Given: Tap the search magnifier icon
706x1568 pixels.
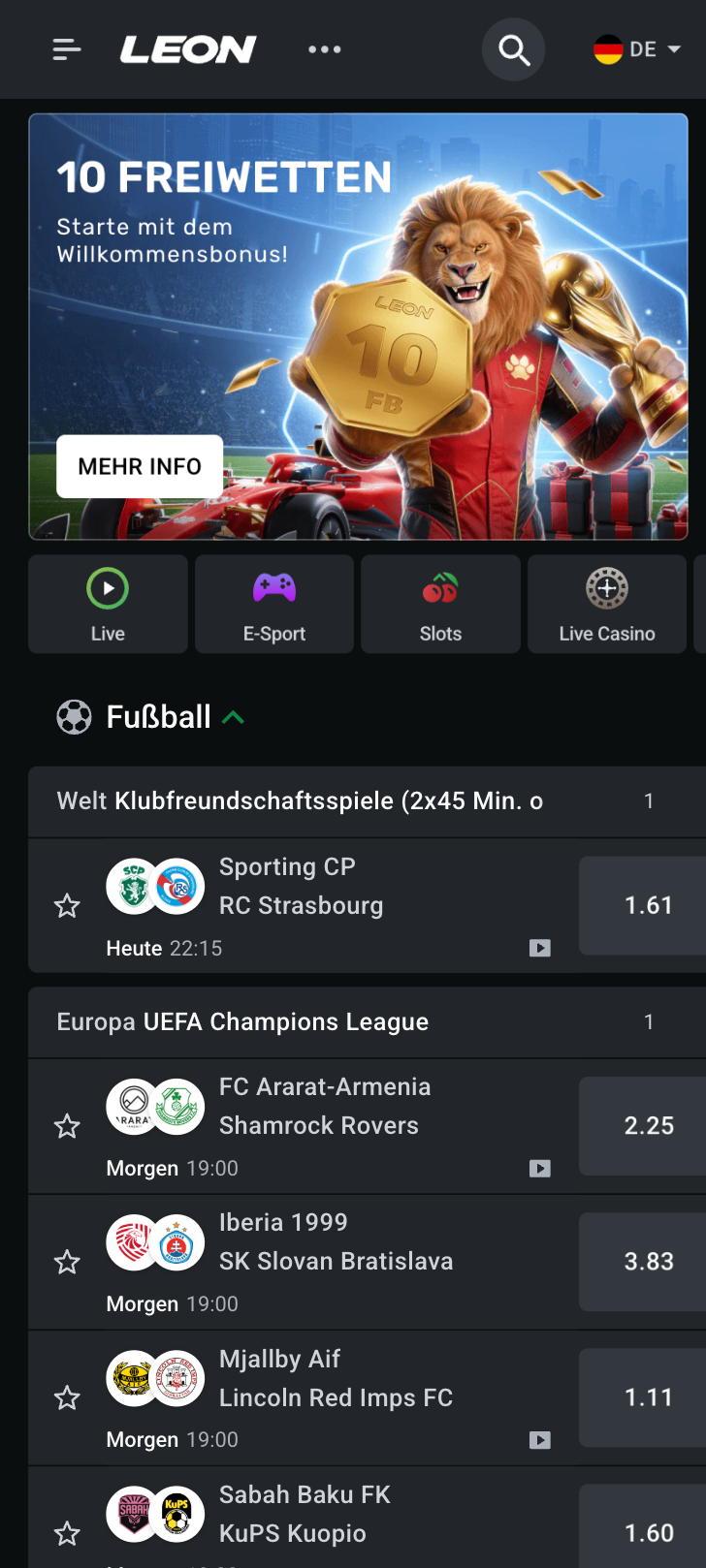Looking at the screenshot, I should click(514, 49).
